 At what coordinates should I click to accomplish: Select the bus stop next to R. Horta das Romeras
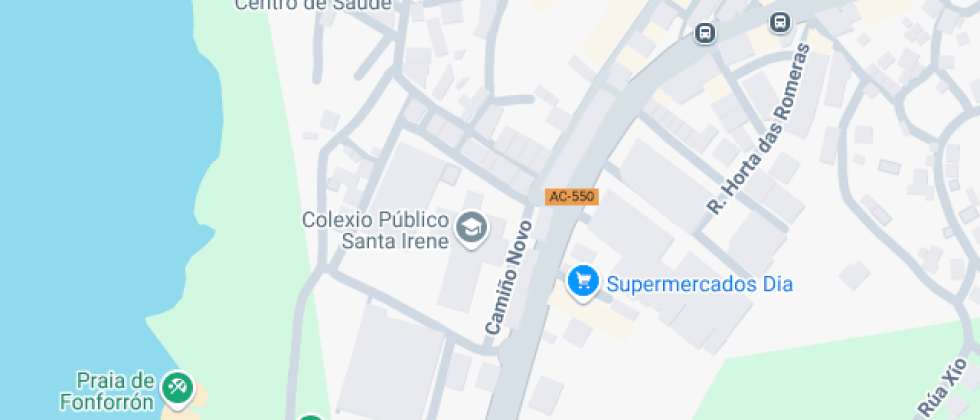(x=780, y=22)
